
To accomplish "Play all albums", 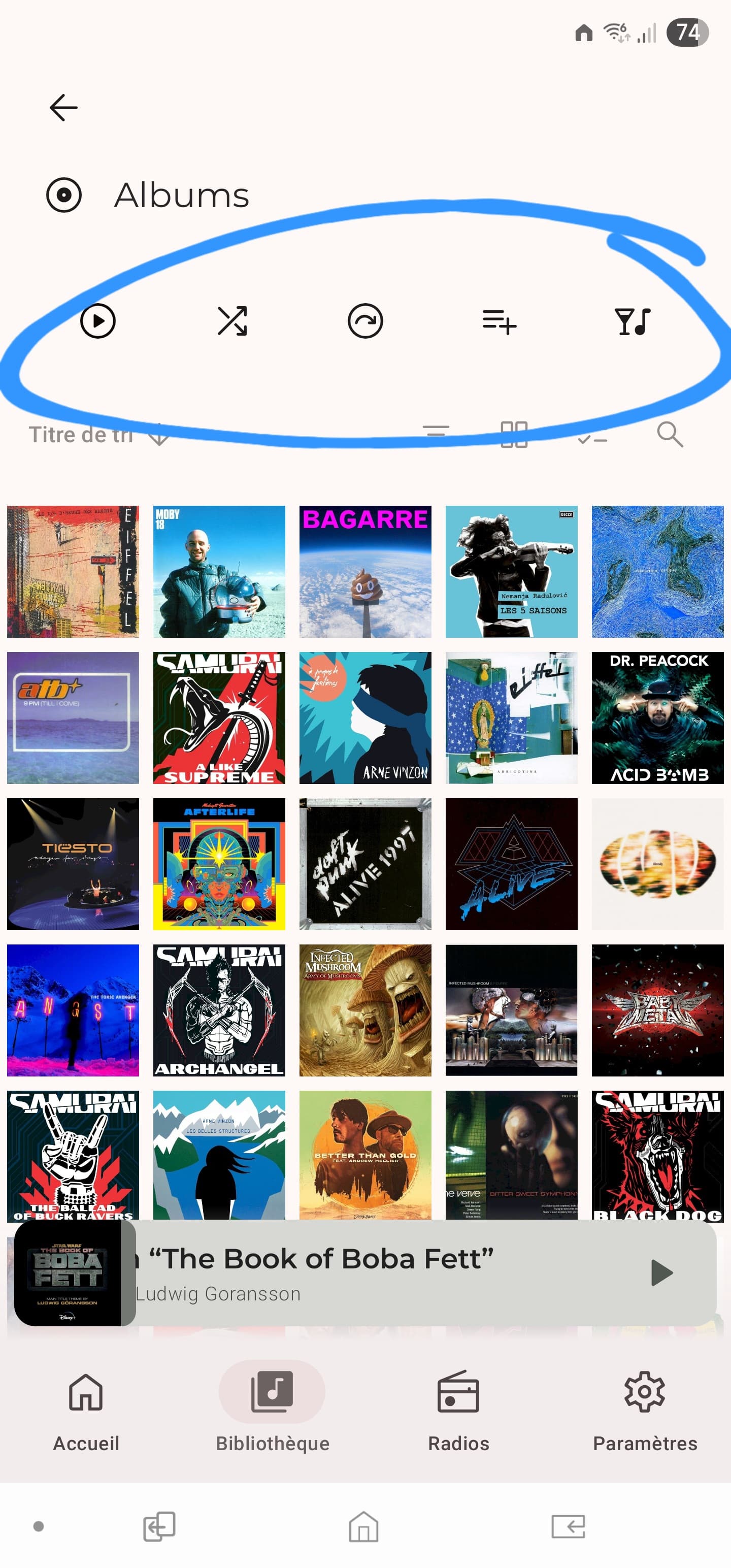I will coord(98,321).
